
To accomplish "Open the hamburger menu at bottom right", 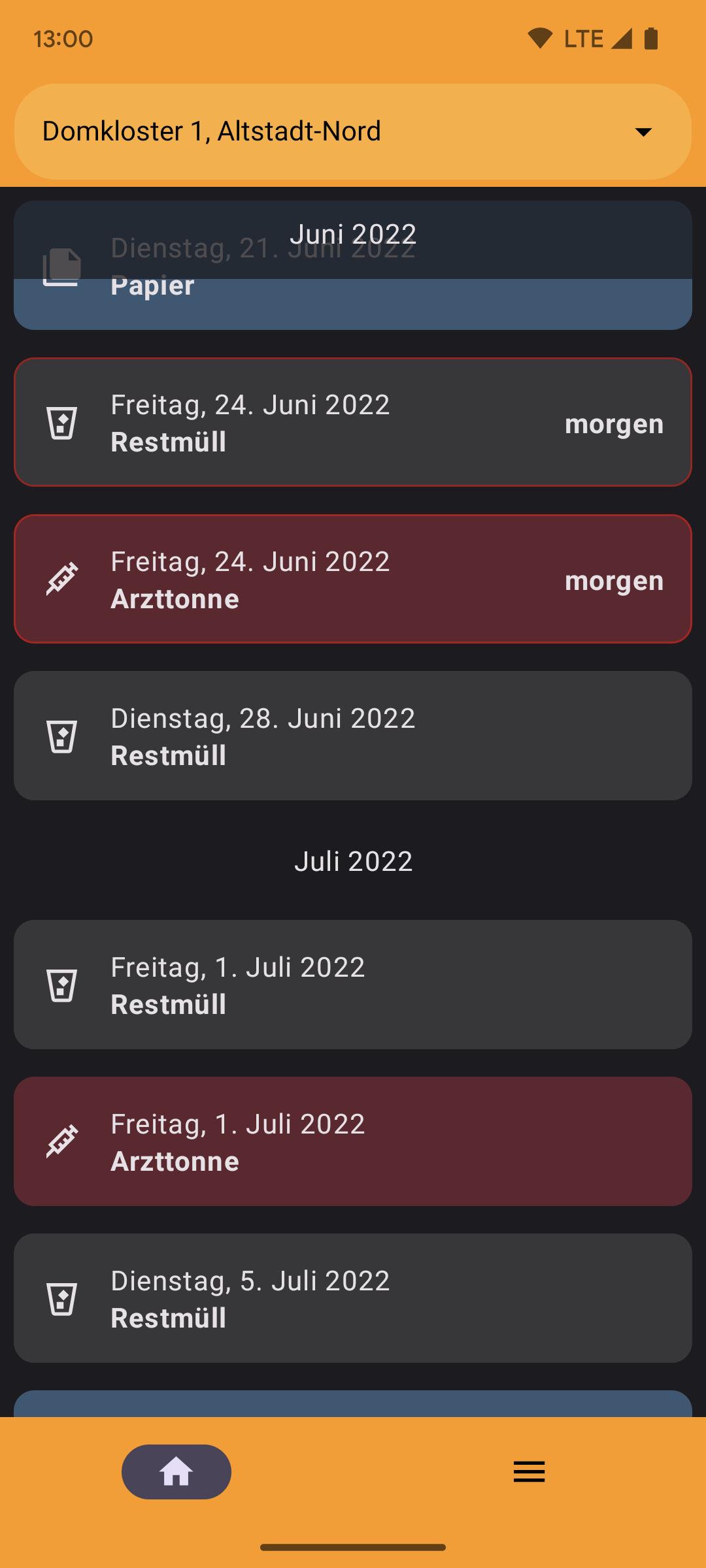I will coord(528,1472).
